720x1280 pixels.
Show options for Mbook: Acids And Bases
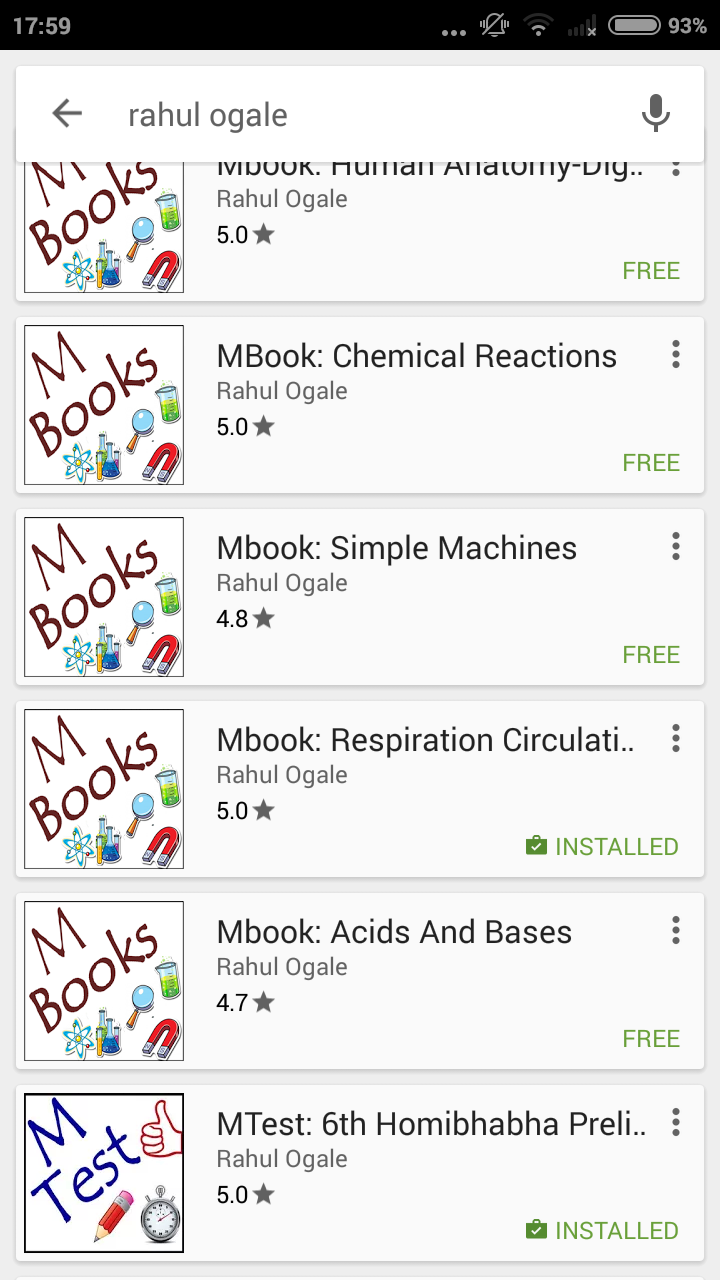(676, 930)
